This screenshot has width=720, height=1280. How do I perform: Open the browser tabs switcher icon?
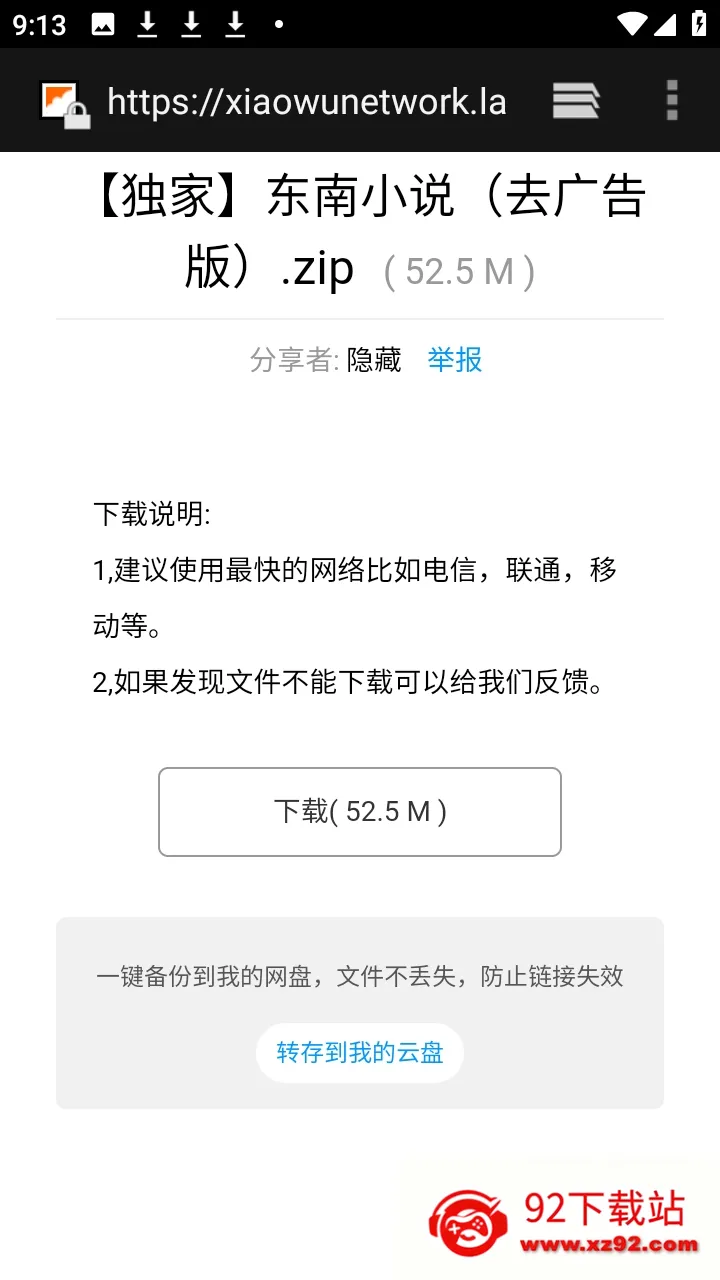point(575,100)
